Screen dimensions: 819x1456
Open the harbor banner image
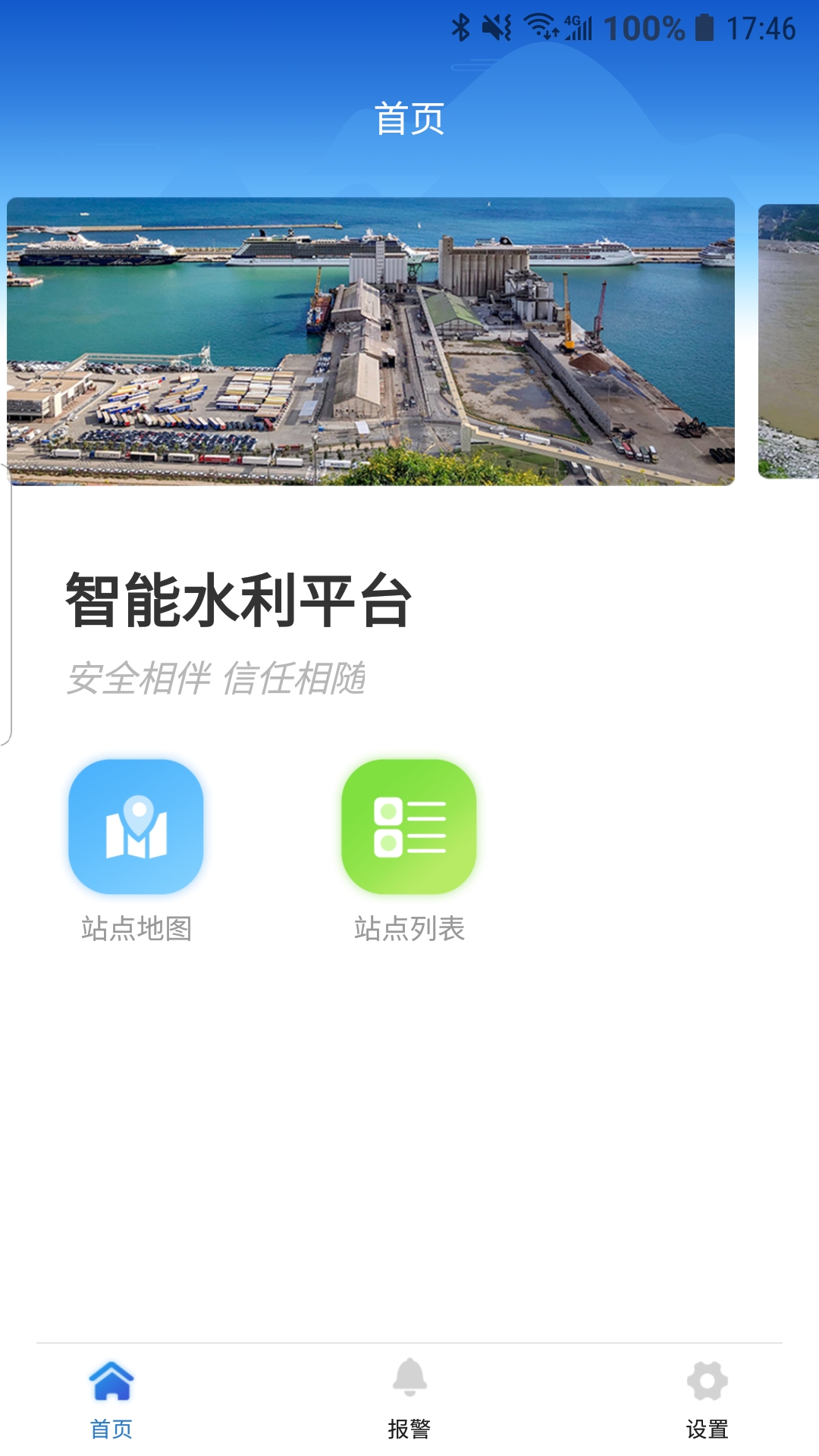coord(372,337)
